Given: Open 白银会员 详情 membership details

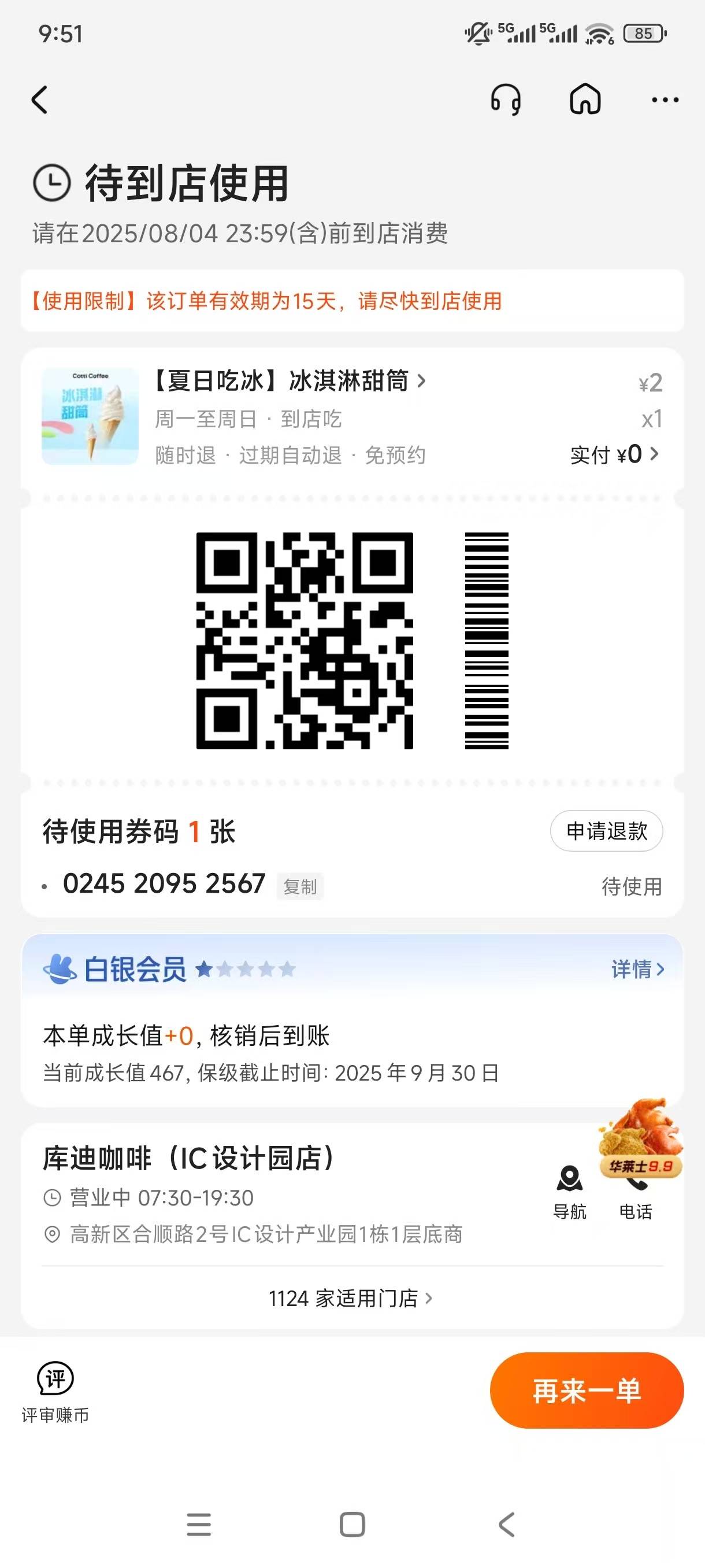Looking at the screenshot, I should click(x=637, y=969).
